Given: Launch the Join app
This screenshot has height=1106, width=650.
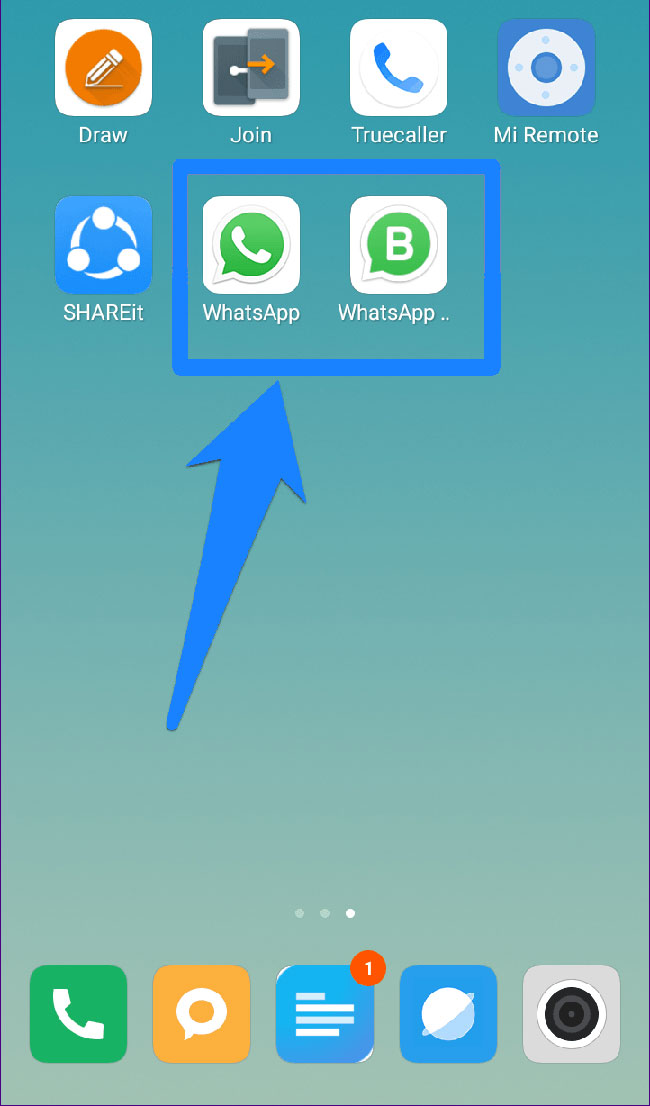Looking at the screenshot, I should [x=252, y=68].
